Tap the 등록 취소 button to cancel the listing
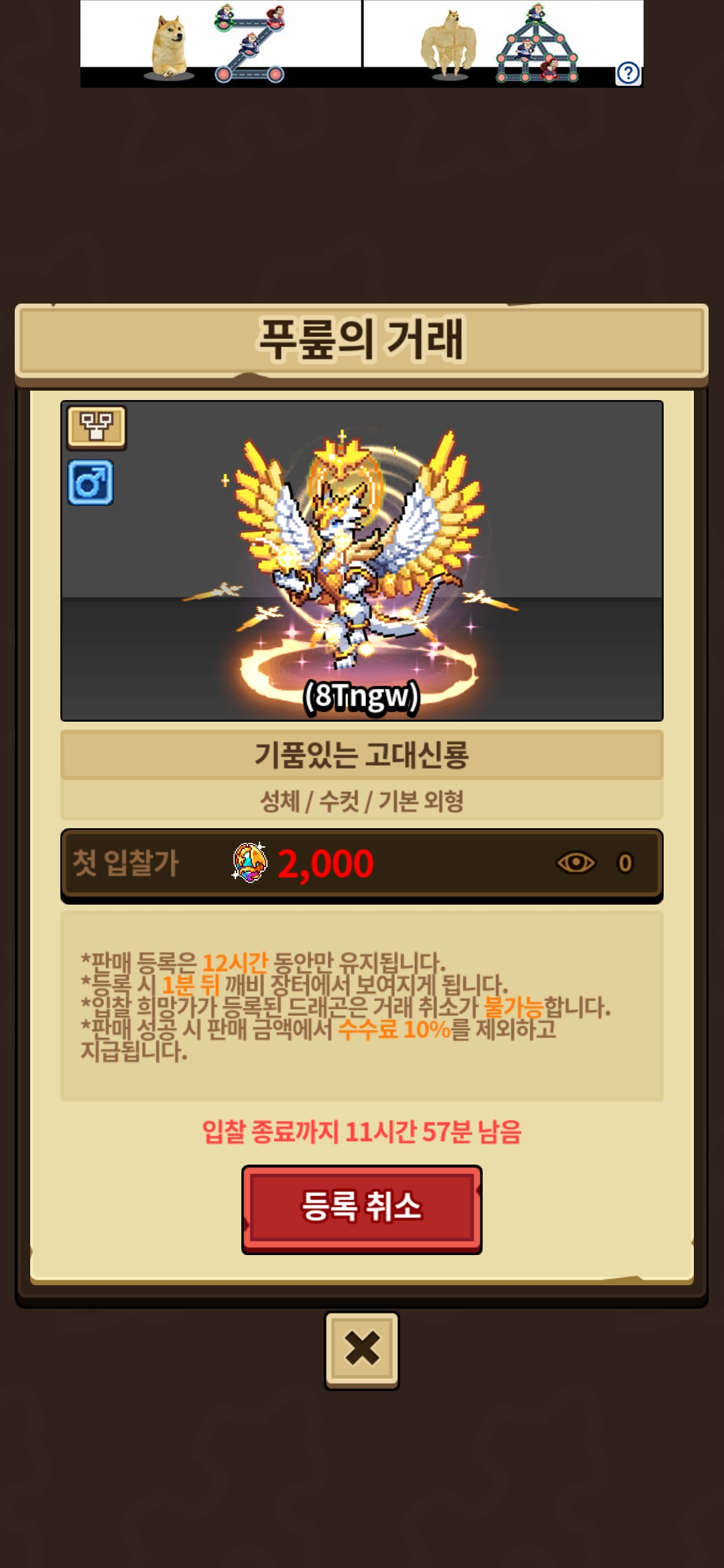This screenshot has height=1568, width=724. [x=361, y=1208]
